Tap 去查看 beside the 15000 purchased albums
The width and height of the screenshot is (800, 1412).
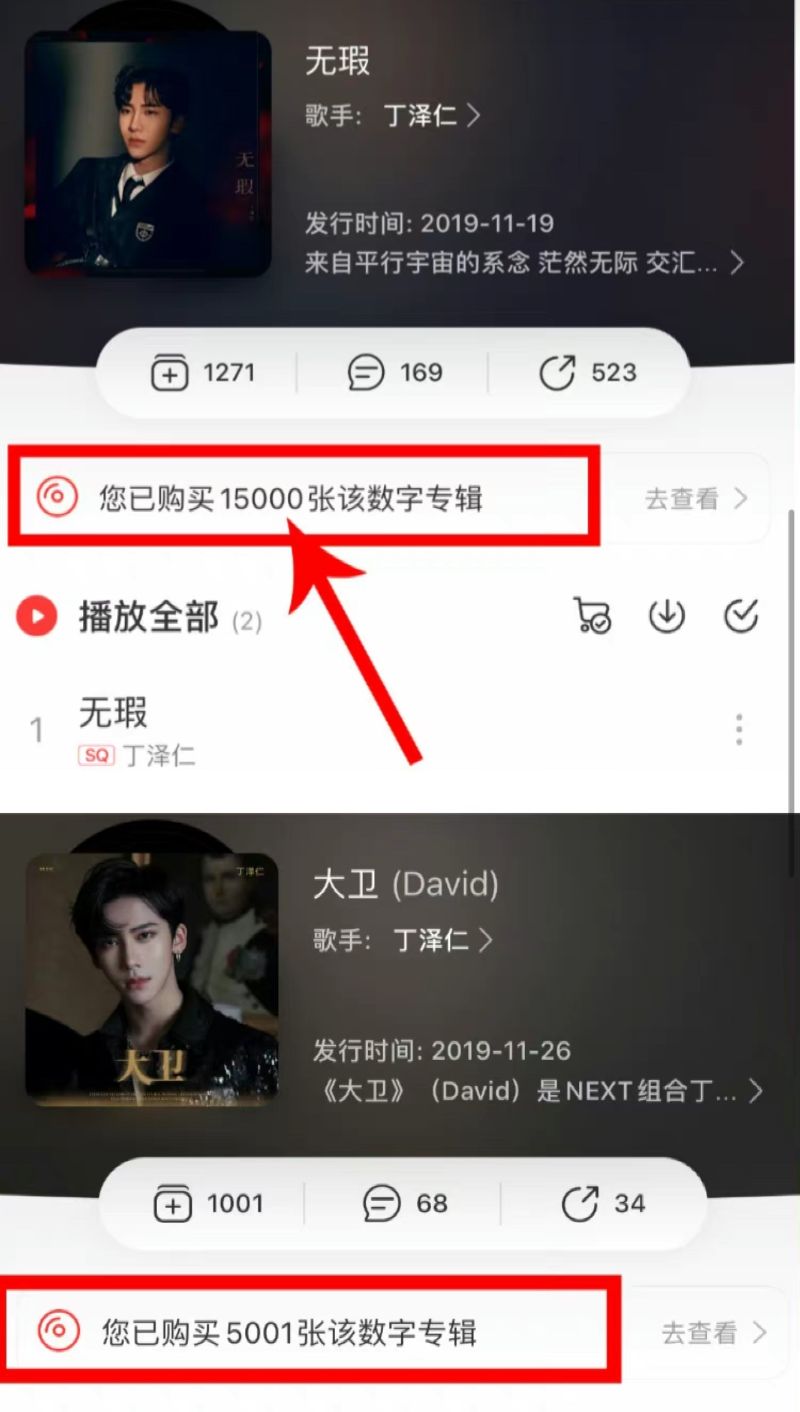pos(696,498)
